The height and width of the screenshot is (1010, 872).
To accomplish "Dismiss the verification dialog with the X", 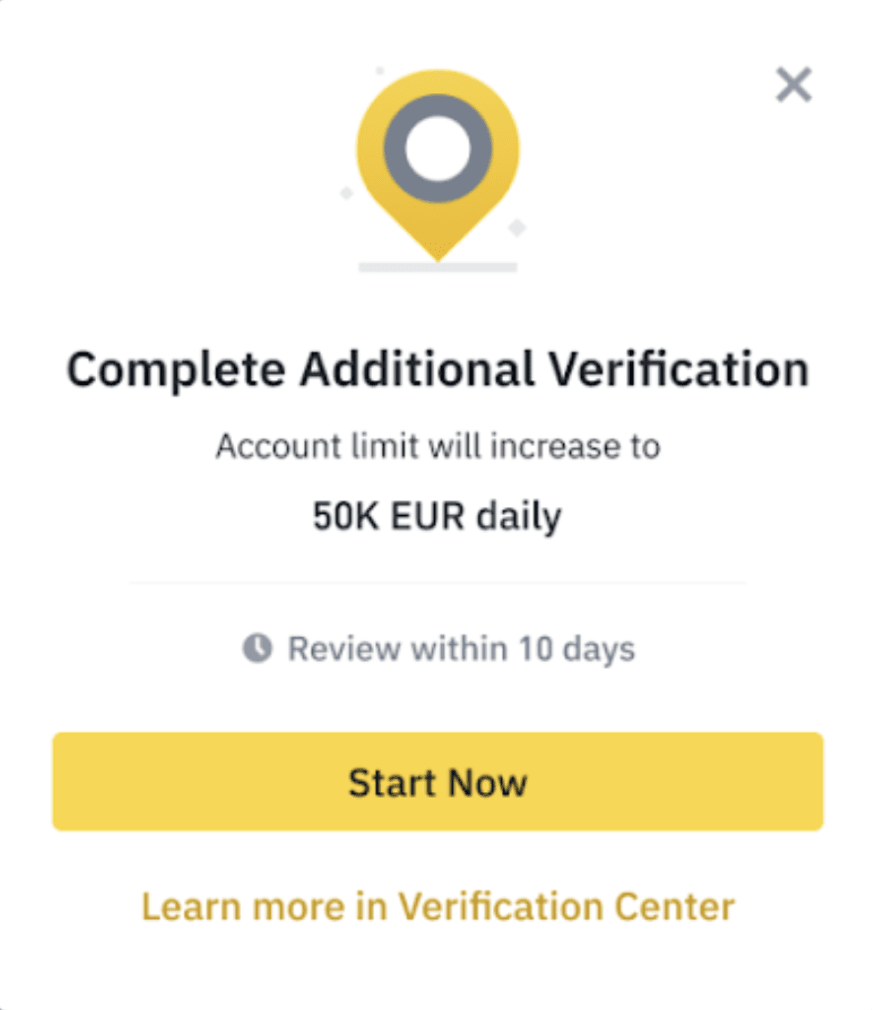I will (x=794, y=85).
